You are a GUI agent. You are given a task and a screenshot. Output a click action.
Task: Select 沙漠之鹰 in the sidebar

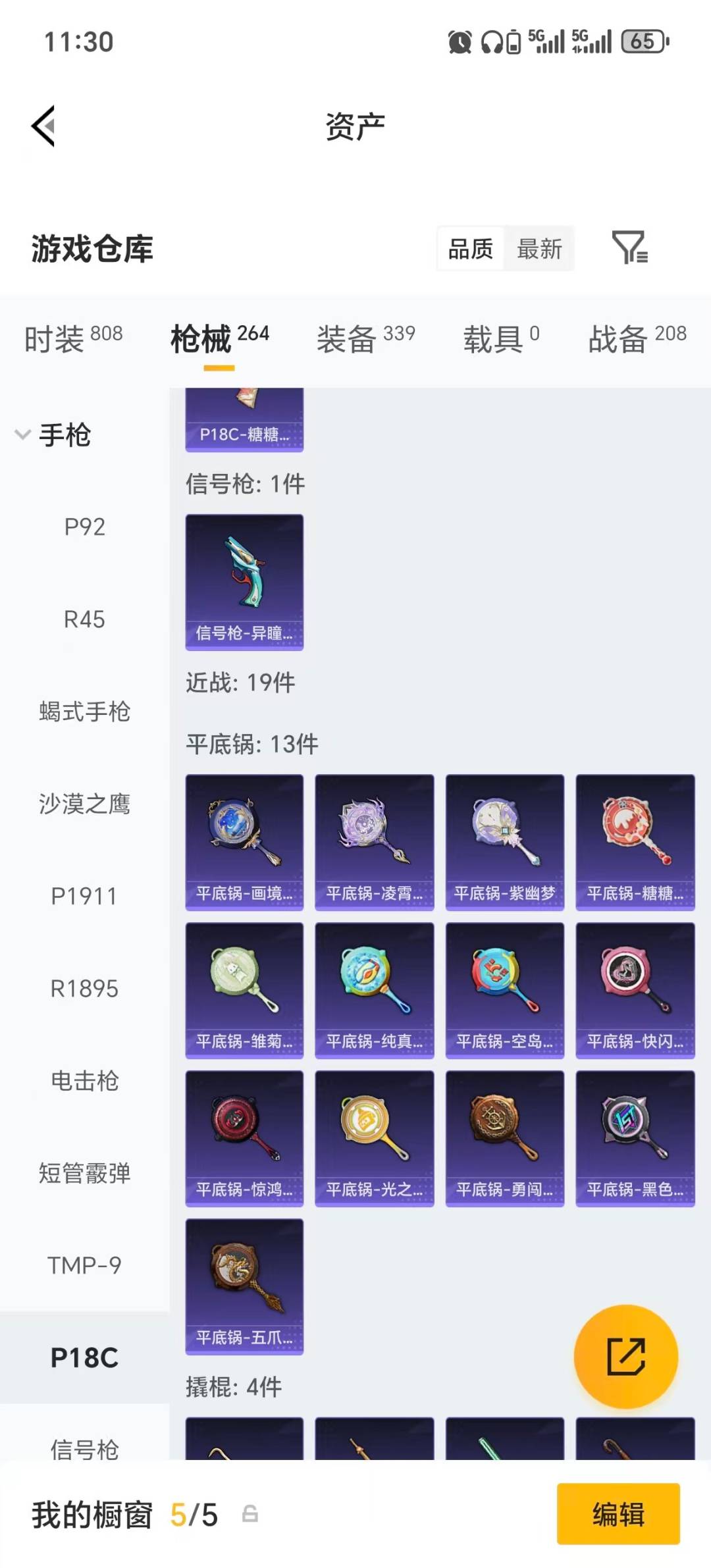86,804
